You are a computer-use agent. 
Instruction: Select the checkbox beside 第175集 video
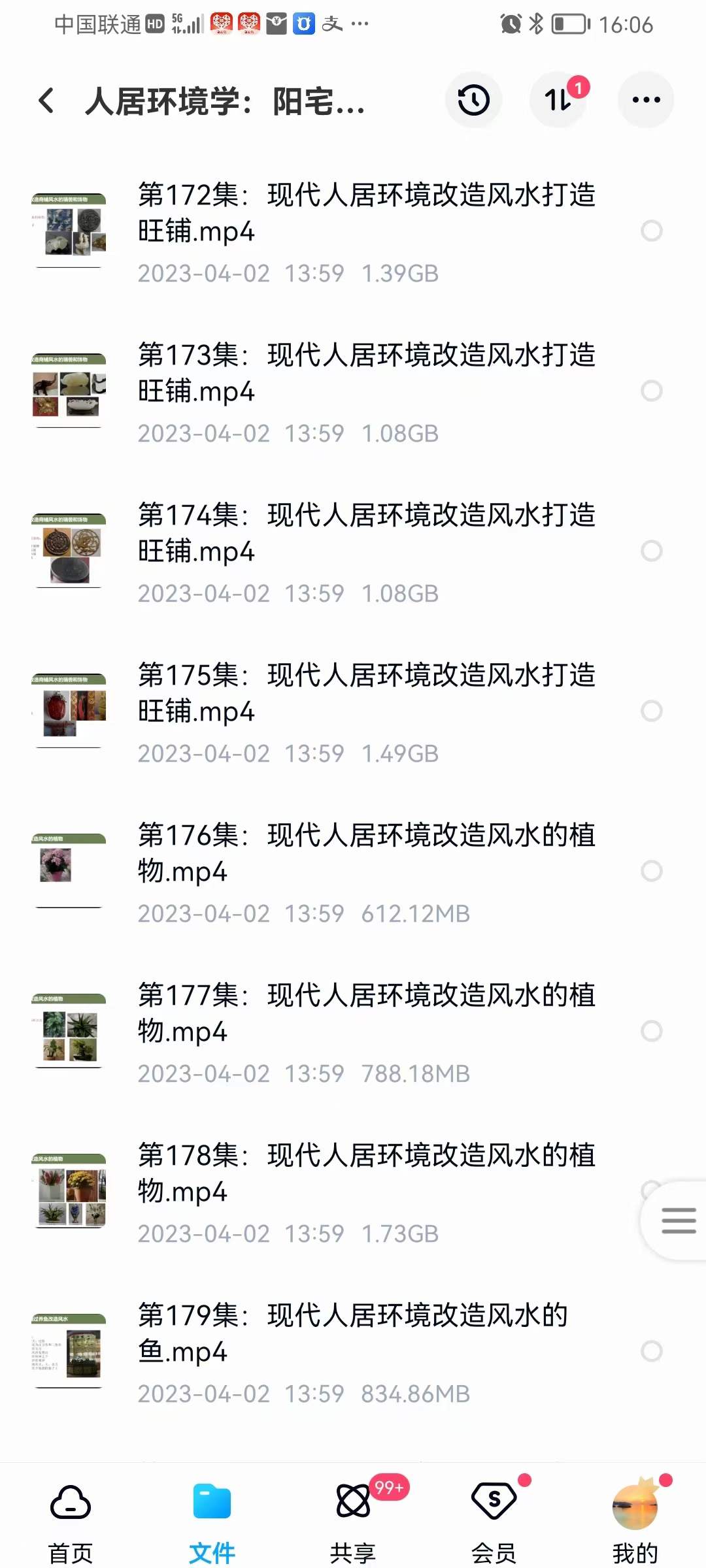pos(652,711)
